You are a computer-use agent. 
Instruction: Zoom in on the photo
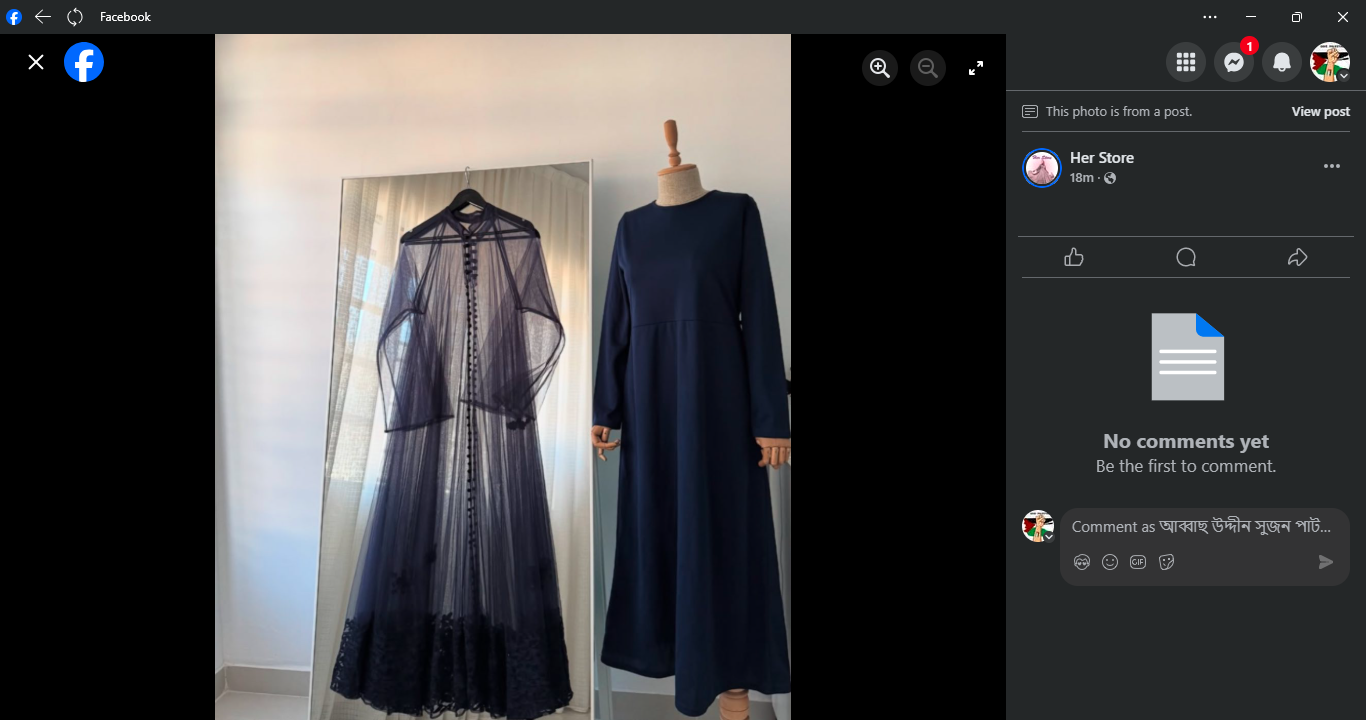click(x=880, y=68)
